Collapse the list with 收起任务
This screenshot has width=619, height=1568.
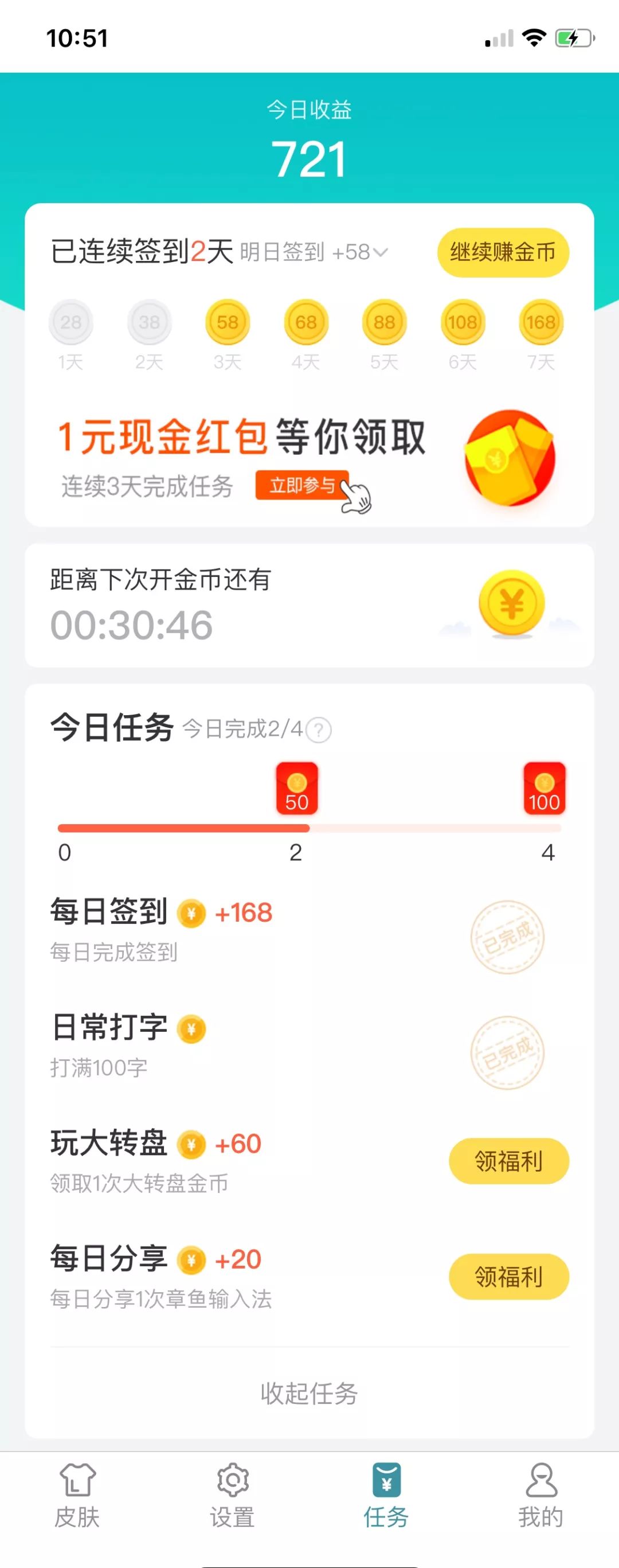tap(309, 1393)
